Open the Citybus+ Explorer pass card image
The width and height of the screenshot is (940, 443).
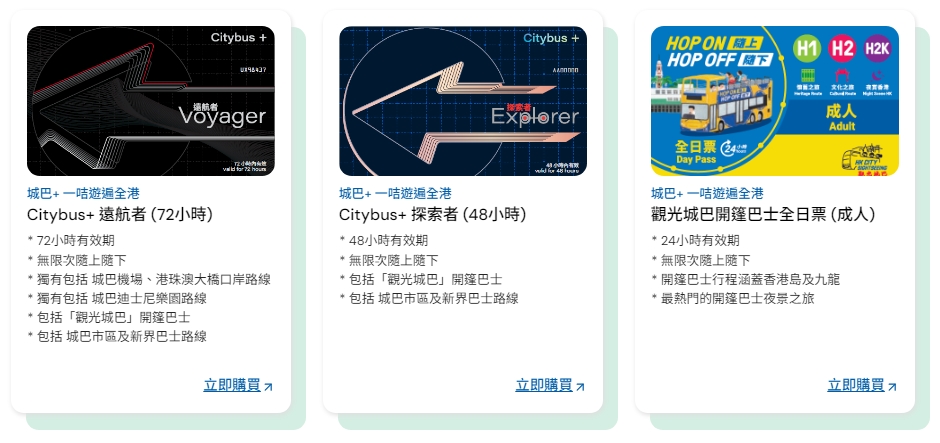coord(463,101)
